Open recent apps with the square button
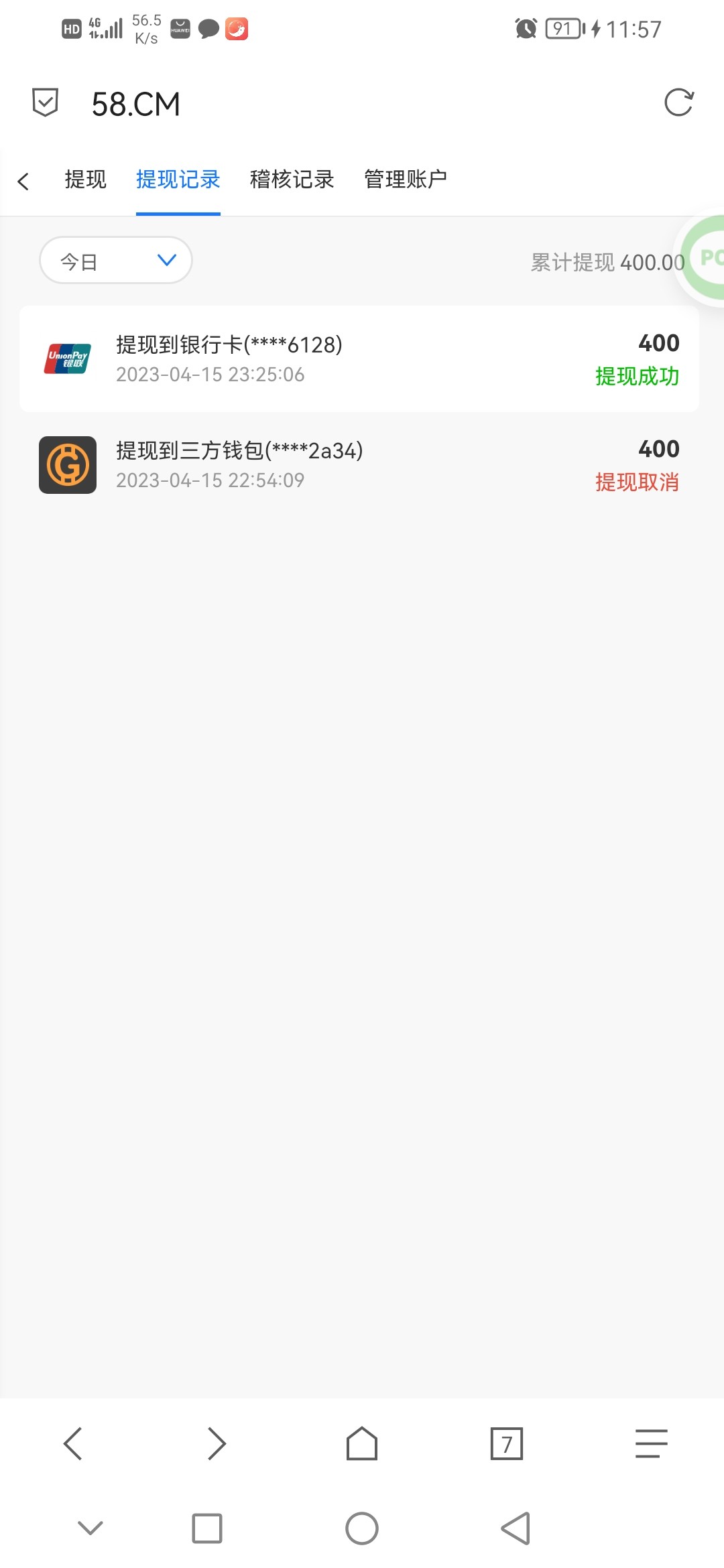Screen dimensions: 724x1568 click(x=207, y=1528)
